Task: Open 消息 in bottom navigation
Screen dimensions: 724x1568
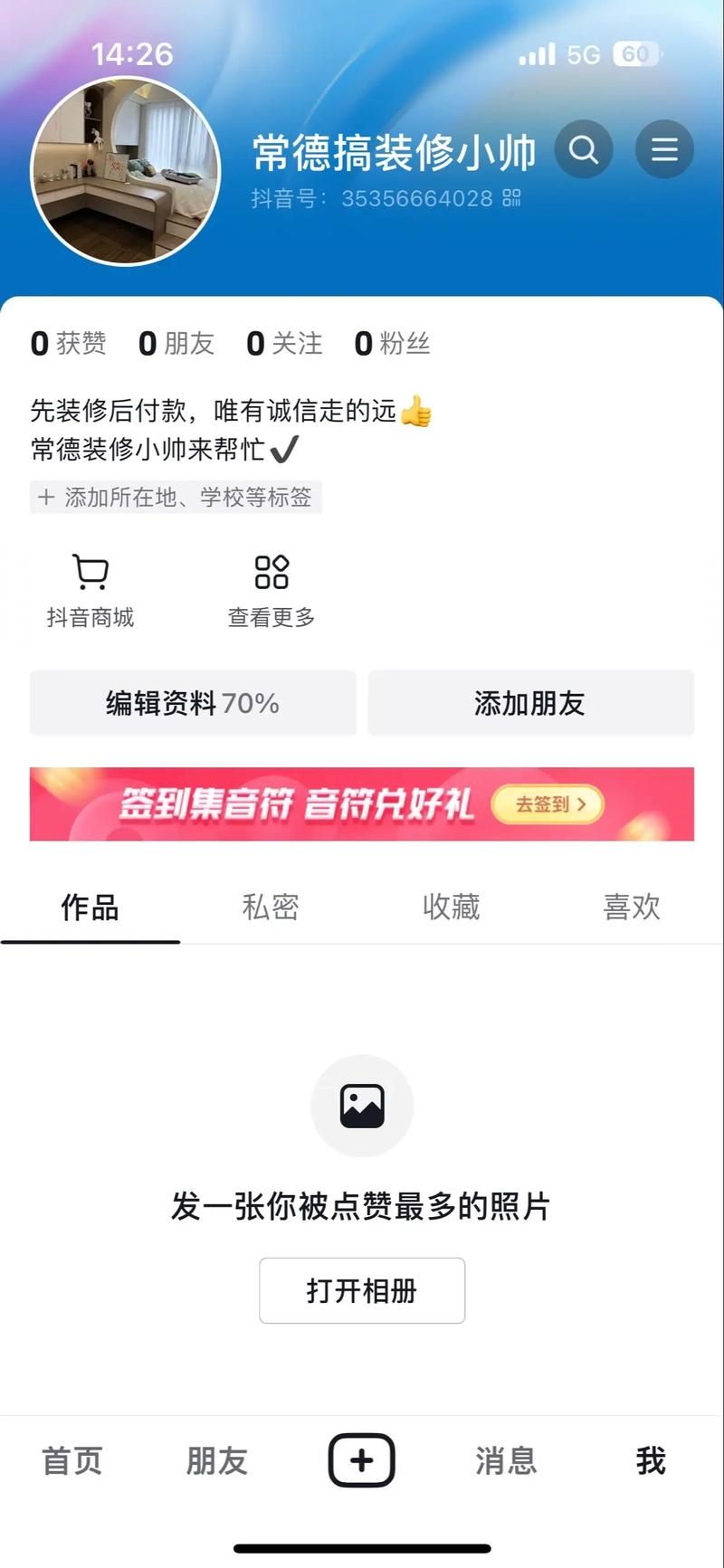Action: (506, 1460)
